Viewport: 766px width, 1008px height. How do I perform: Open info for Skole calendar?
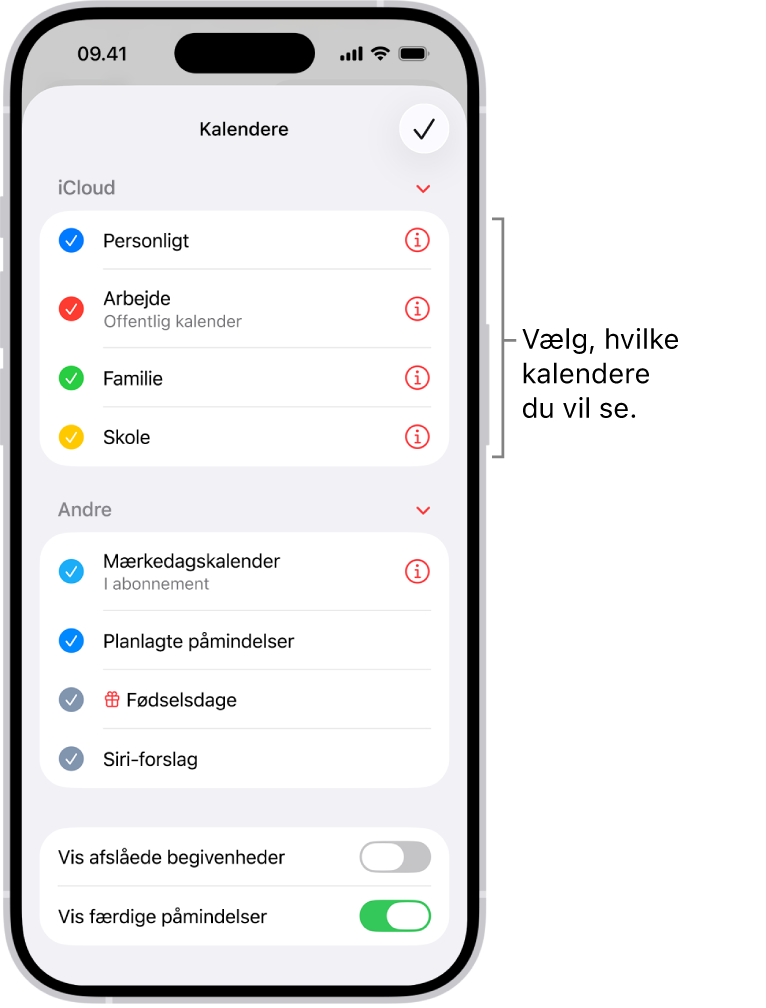pos(417,437)
